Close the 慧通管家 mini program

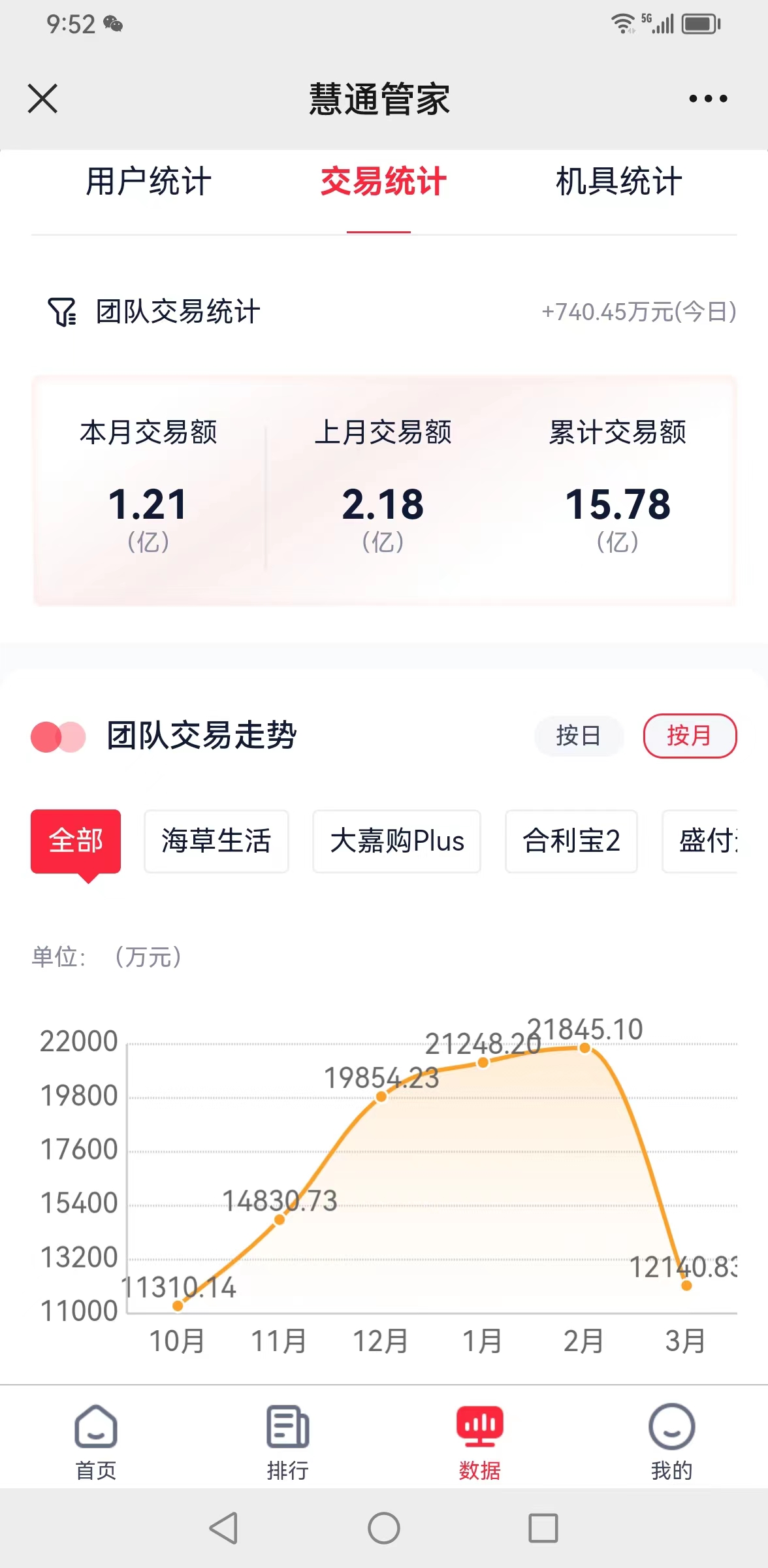(43, 99)
